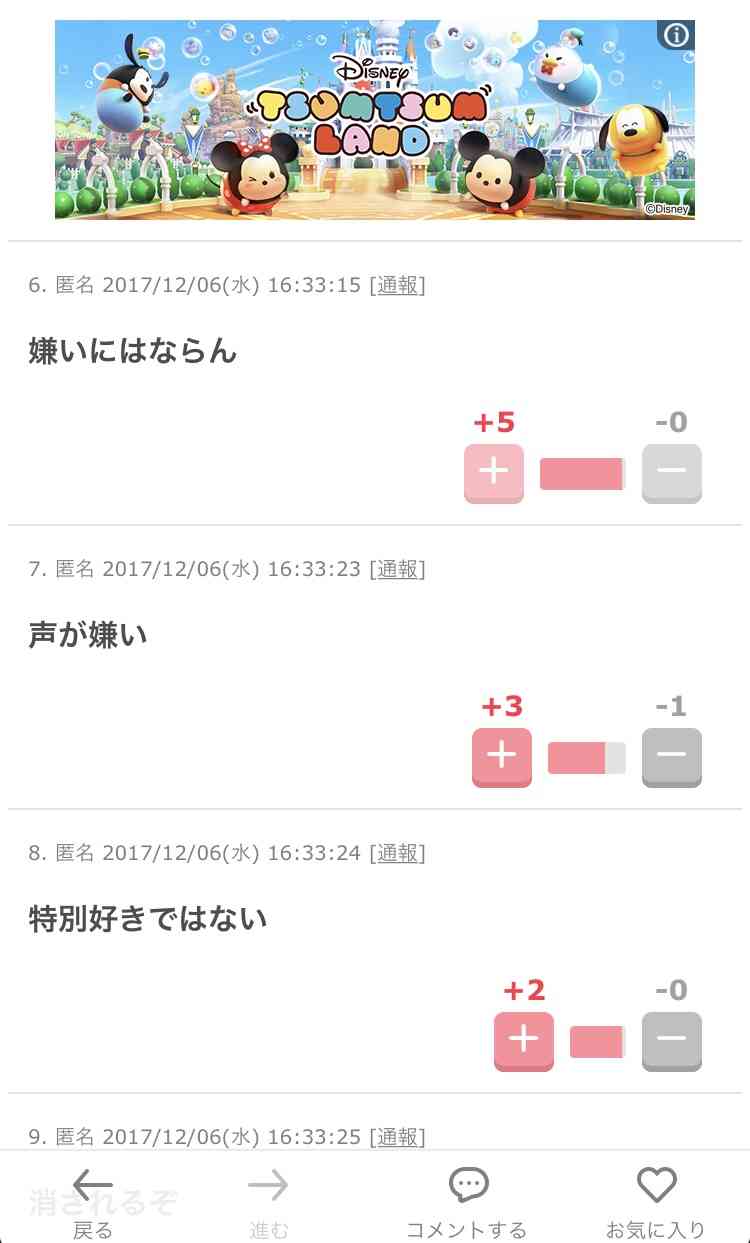Downvote comment 6 with the minus button
This screenshot has height=1243, width=750.
click(671, 473)
